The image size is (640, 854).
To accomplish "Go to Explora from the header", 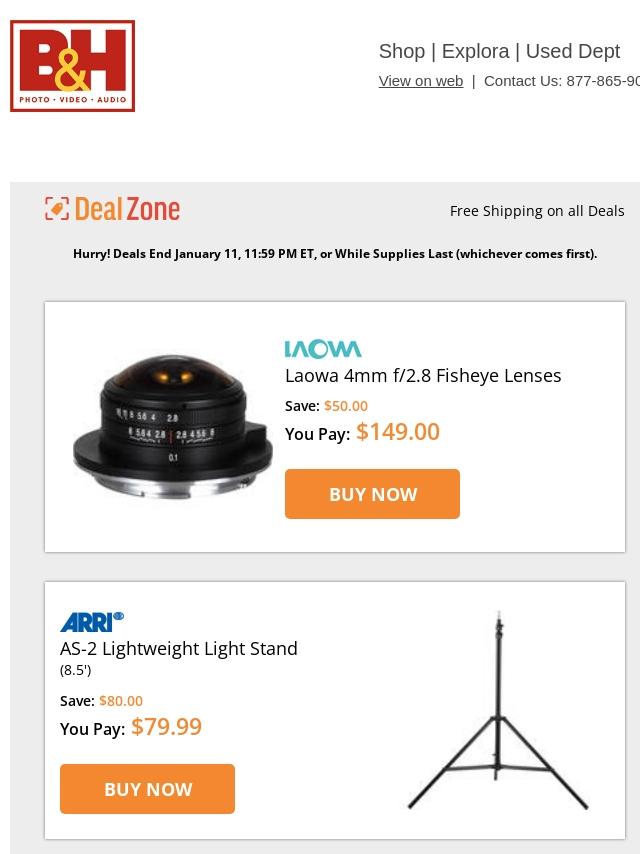I will tap(475, 51).
